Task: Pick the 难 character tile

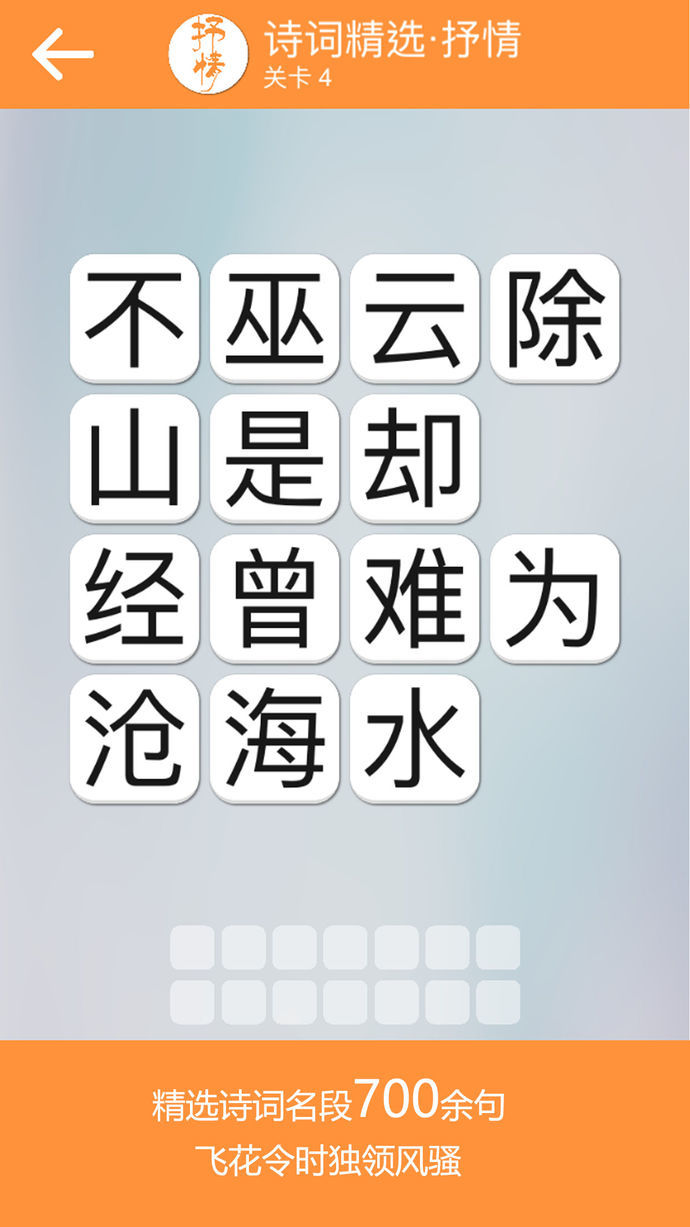Action: (x=414, y=598)
